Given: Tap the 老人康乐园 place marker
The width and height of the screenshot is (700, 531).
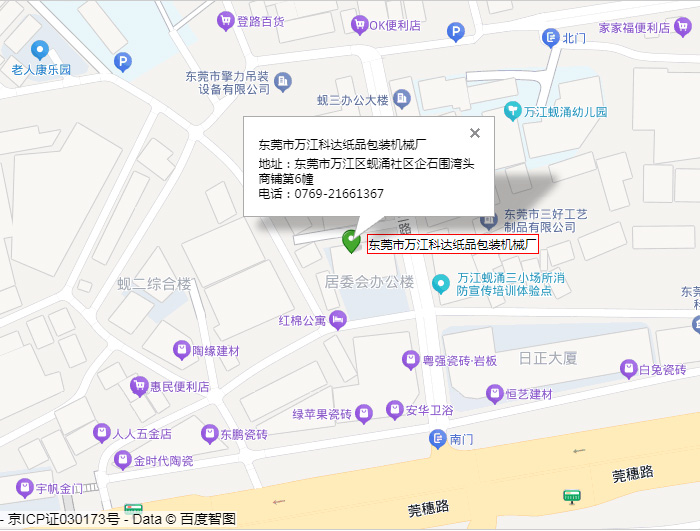Looking at the screenshot, I should (40, 49).
